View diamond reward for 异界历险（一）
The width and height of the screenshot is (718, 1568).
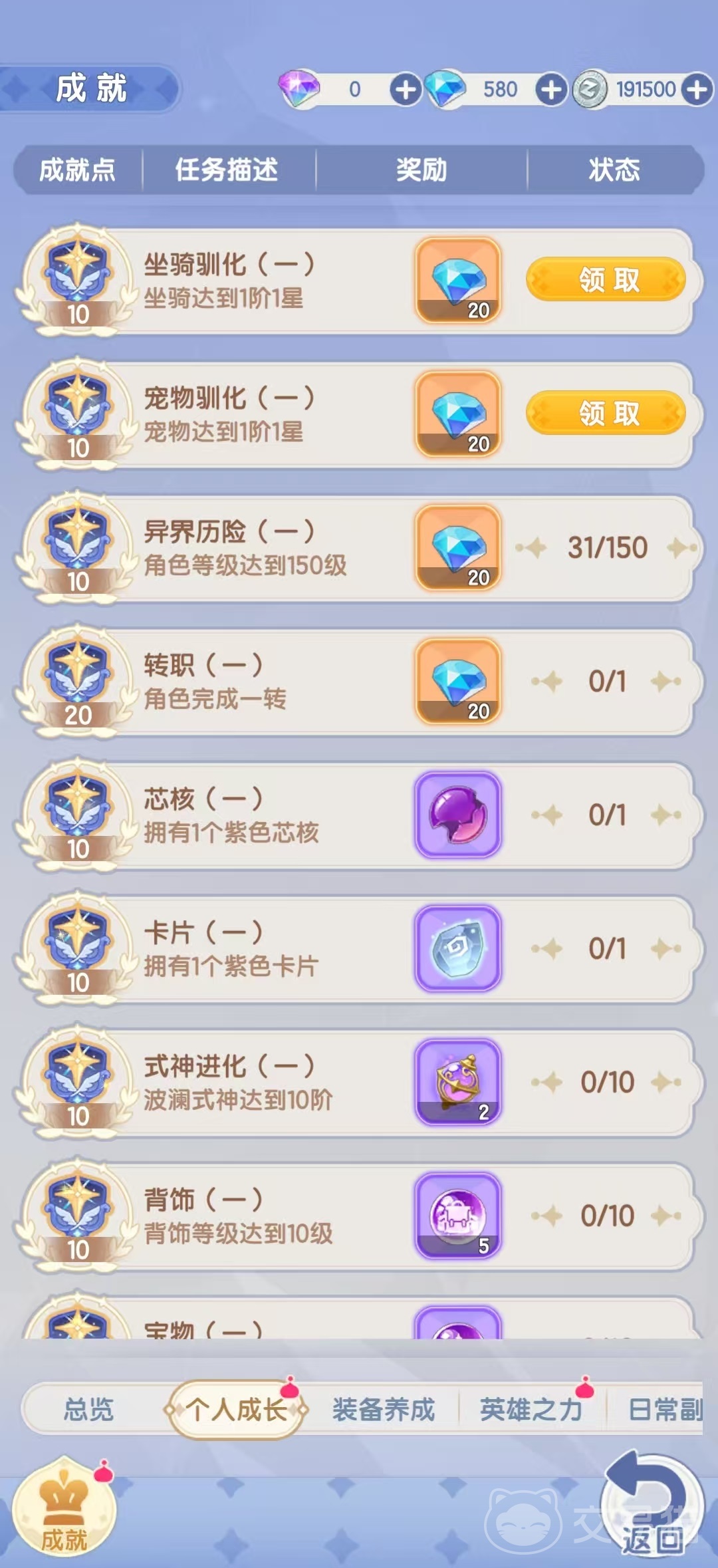(458, 548)
